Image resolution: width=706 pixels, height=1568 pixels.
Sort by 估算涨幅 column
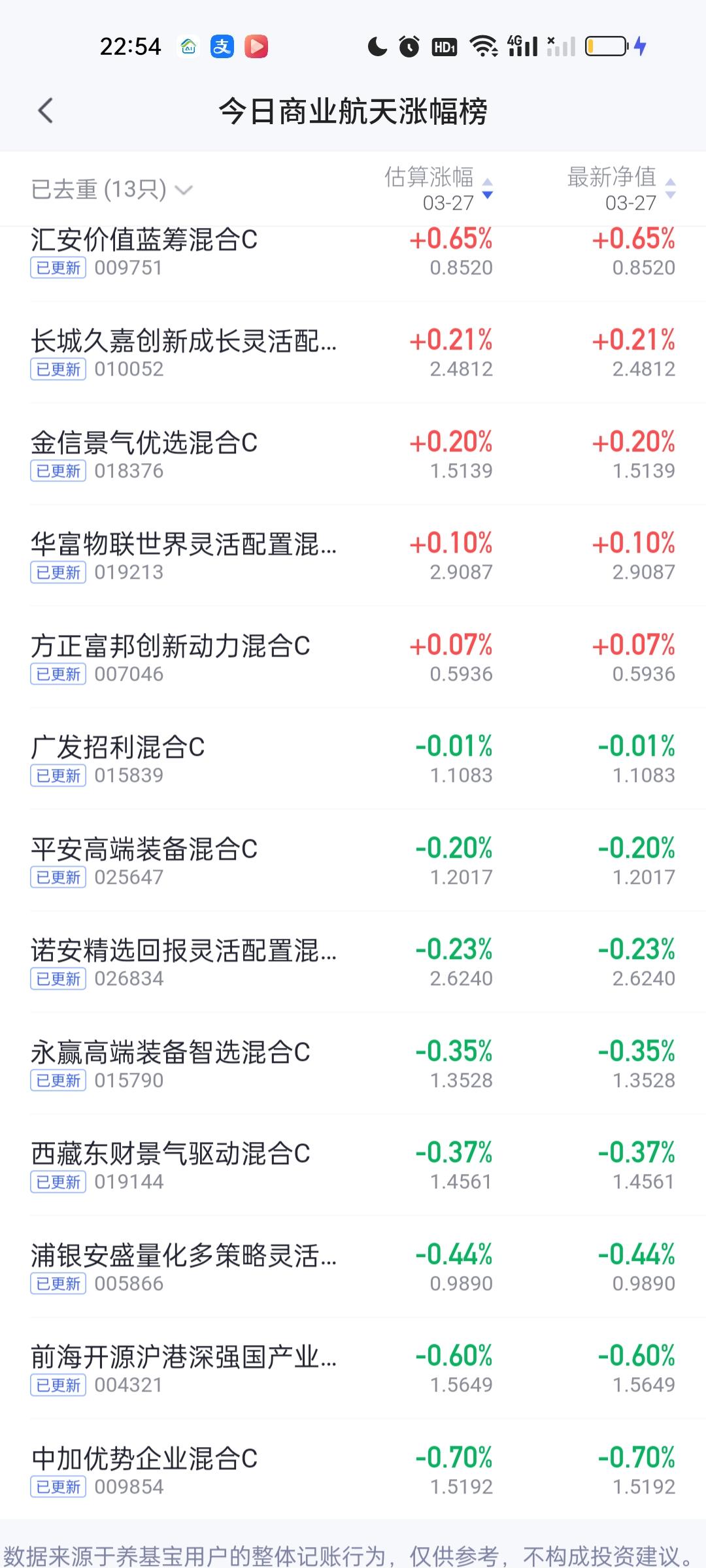click(439, 189)
